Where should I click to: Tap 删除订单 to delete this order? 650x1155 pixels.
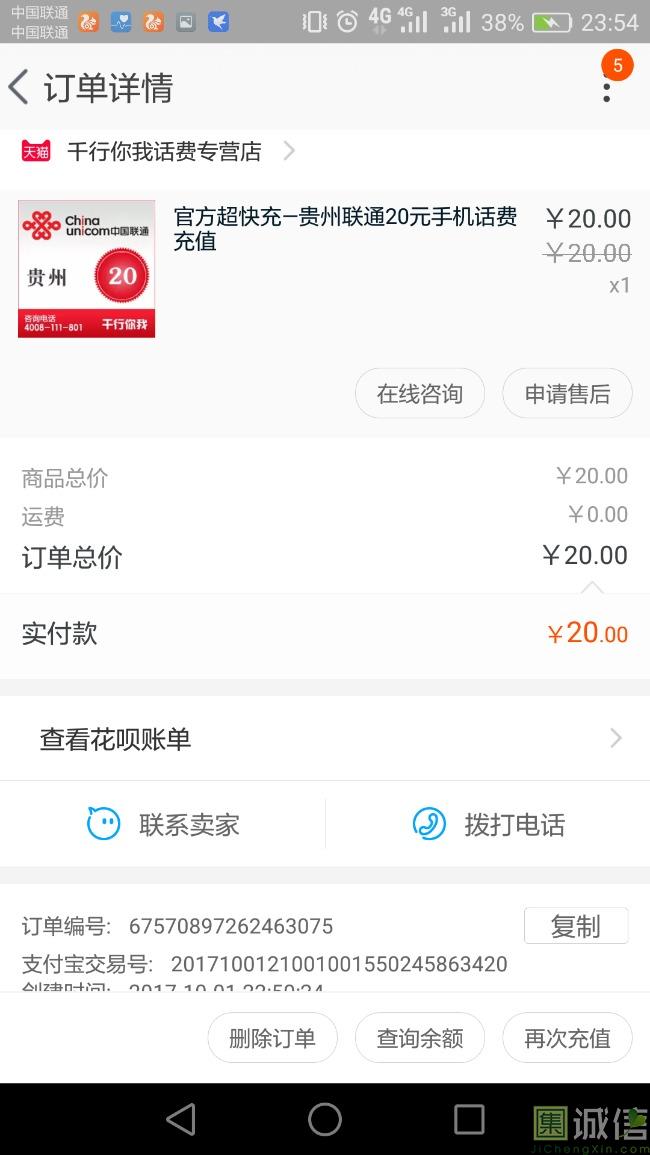tap(273, 1038)
